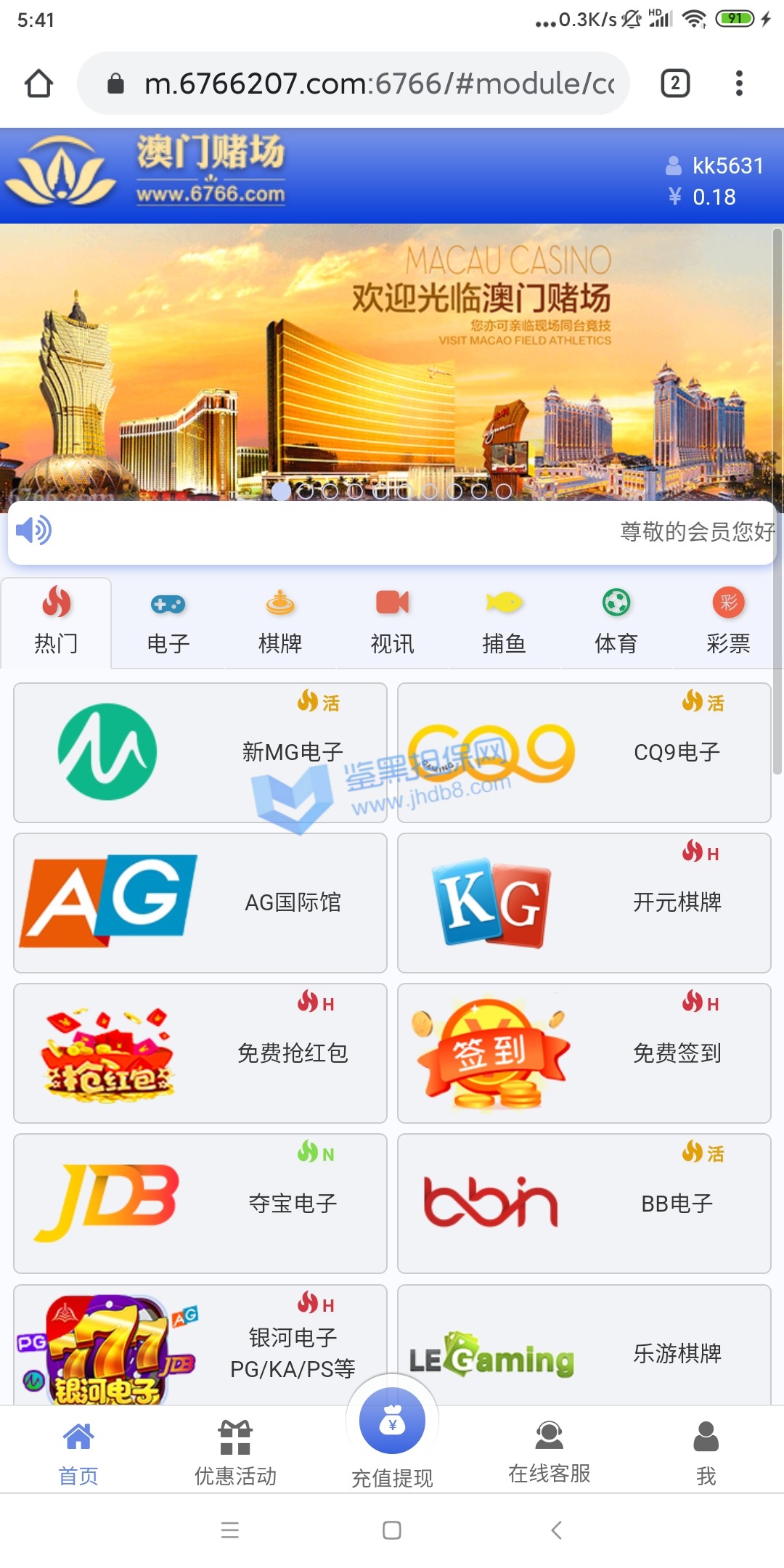784x1568 pixels.
Task: Open the 开元棋牌 card
Action: coord(584,902)
